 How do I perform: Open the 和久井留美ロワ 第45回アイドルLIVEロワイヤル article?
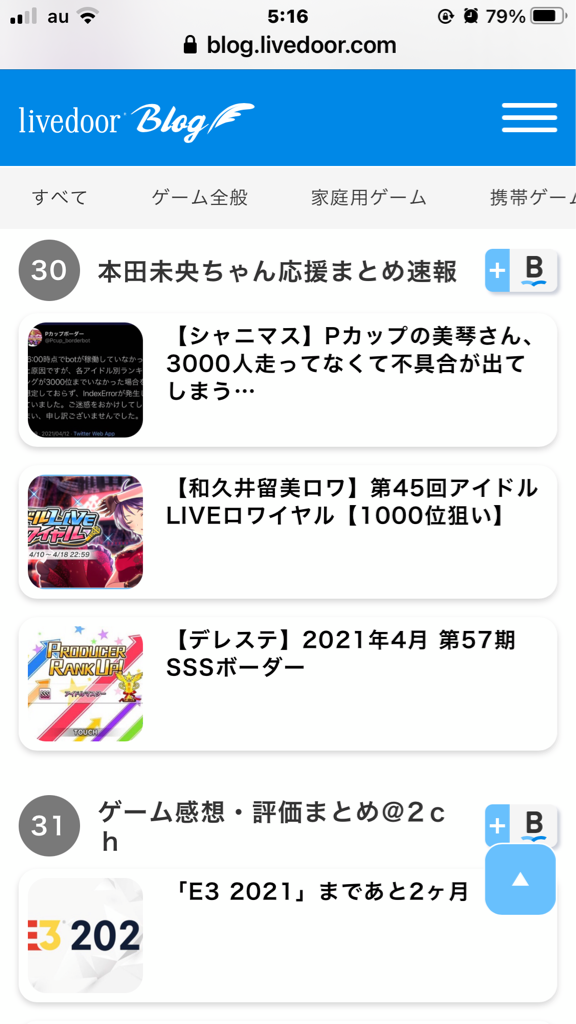click(x=287, y=532)
